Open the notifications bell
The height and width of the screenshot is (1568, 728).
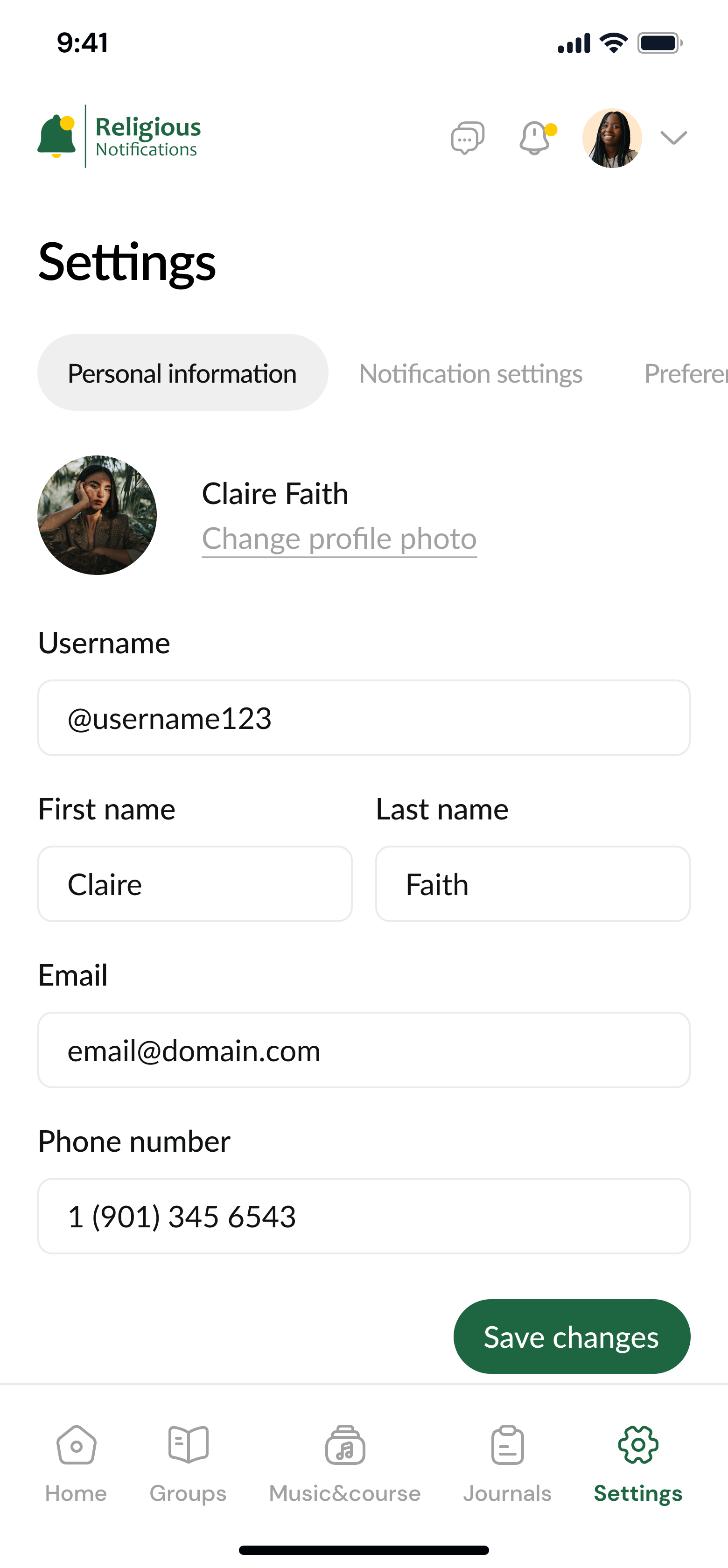[x=537, y=138]
